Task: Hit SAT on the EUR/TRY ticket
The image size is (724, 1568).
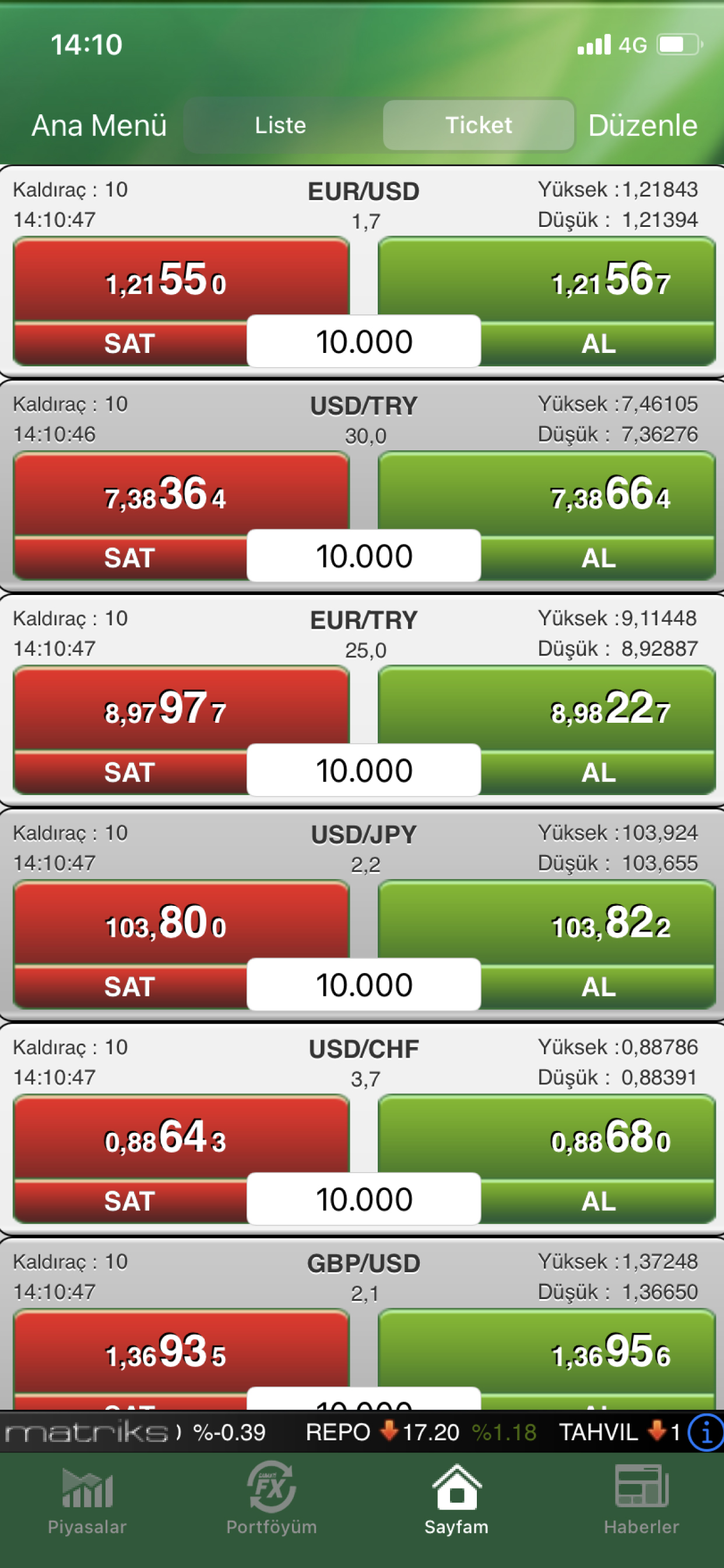Action: coord(129,772)
